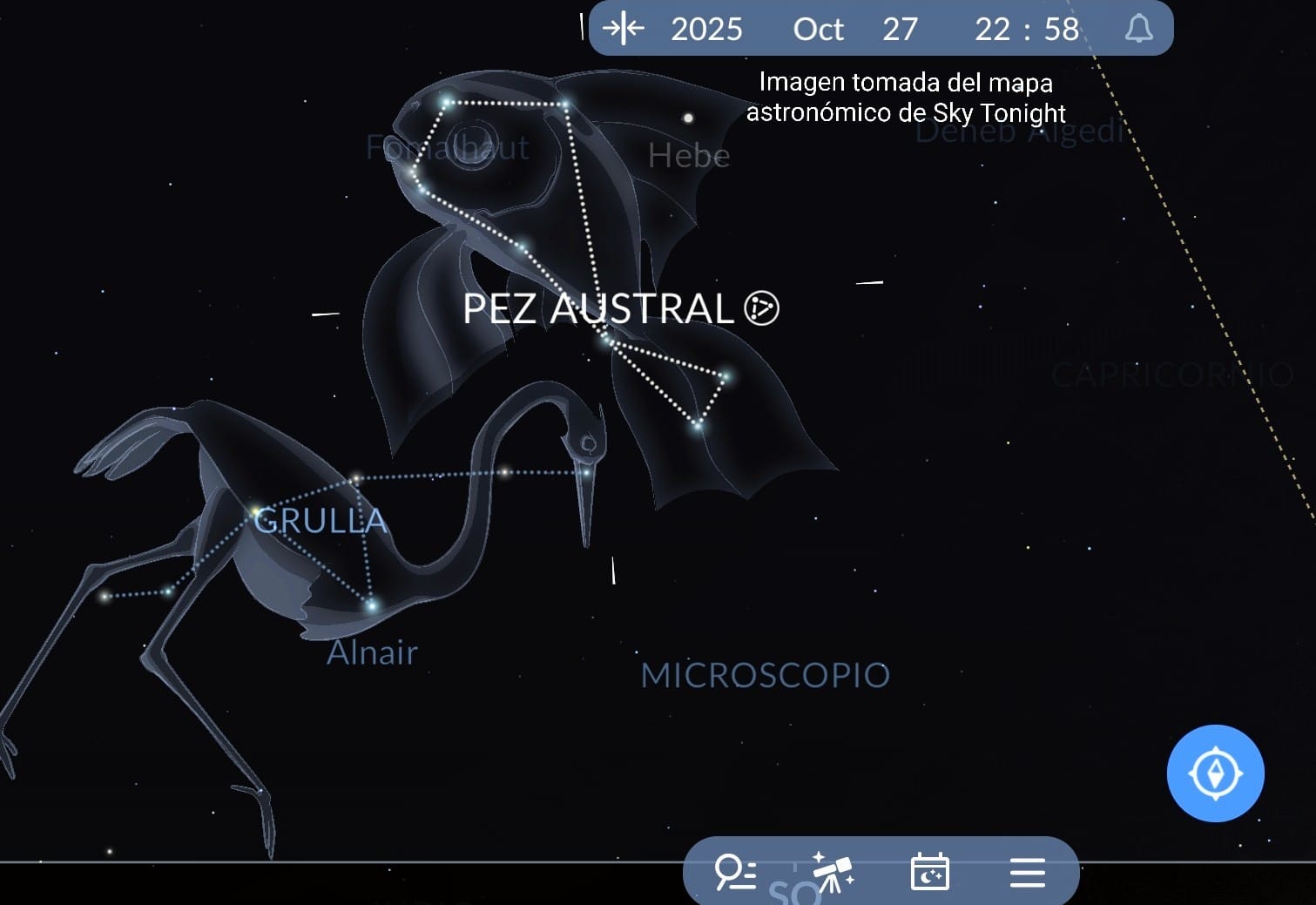The height and width of the screenshot is (905, 1316).
Task: Tap the compass orientation button
Action: [1215, 773]
